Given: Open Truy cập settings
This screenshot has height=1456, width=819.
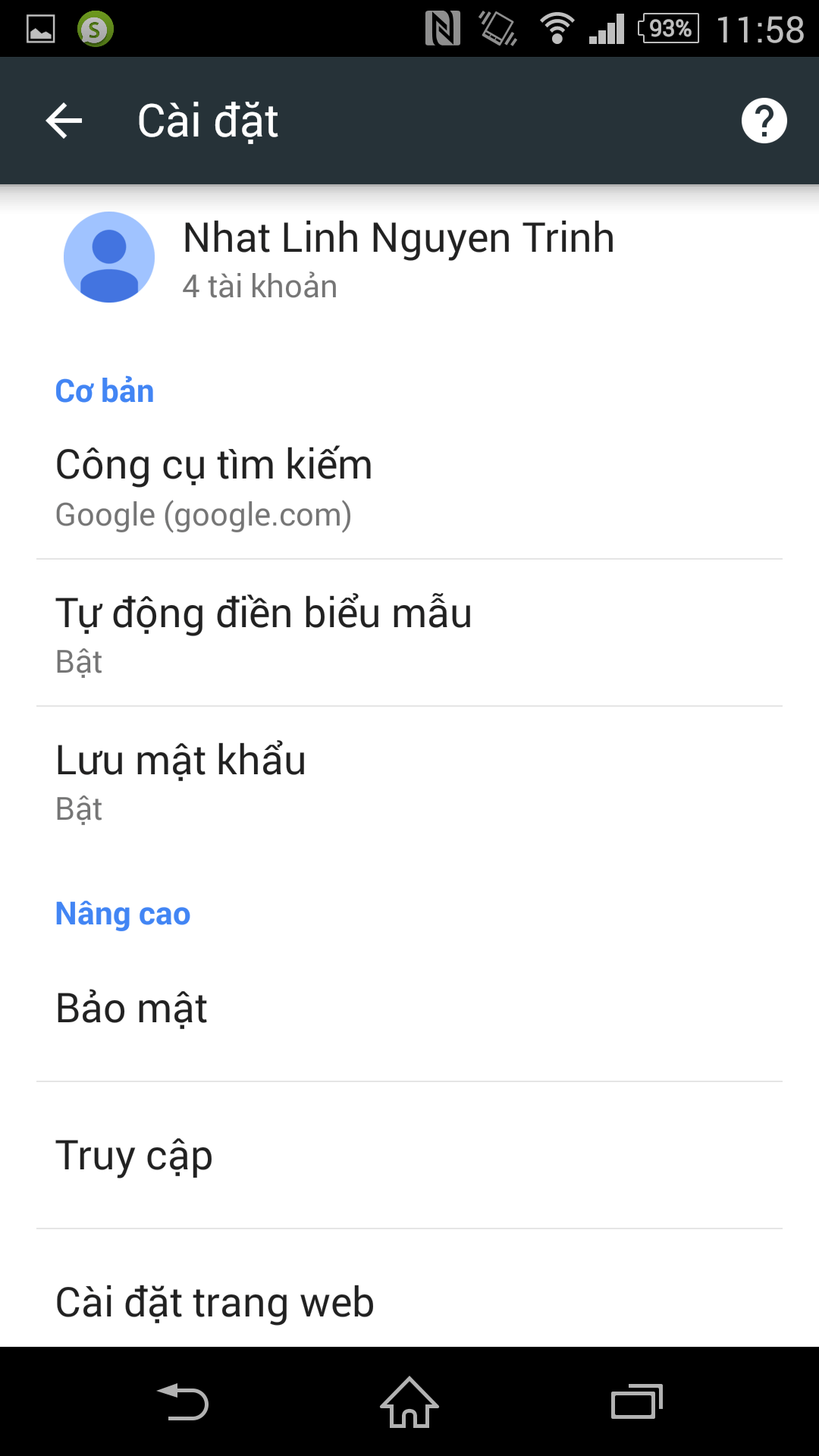Looking at the screenshot, I should [409, 1156].
